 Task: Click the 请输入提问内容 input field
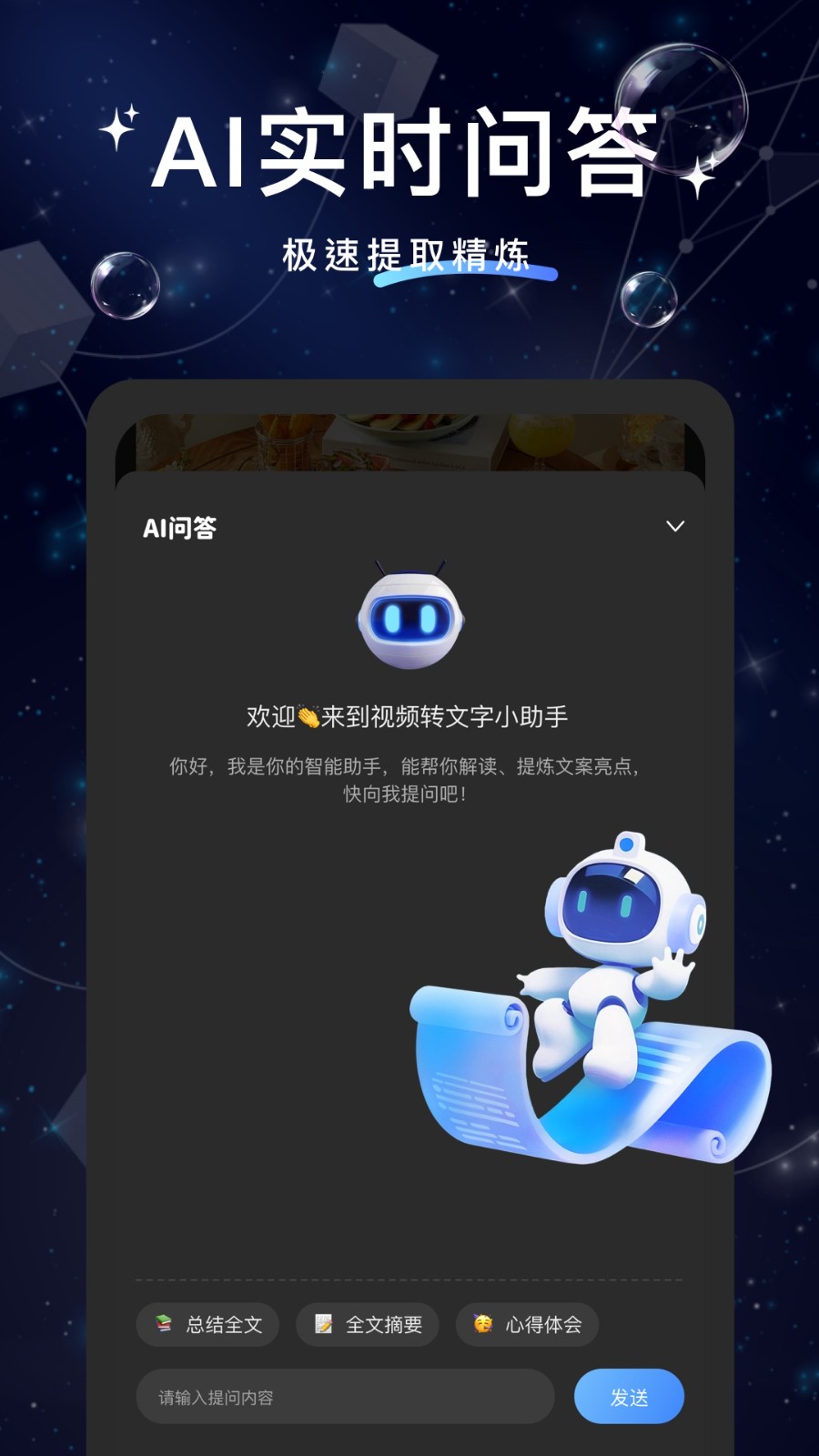(346, 1395)
